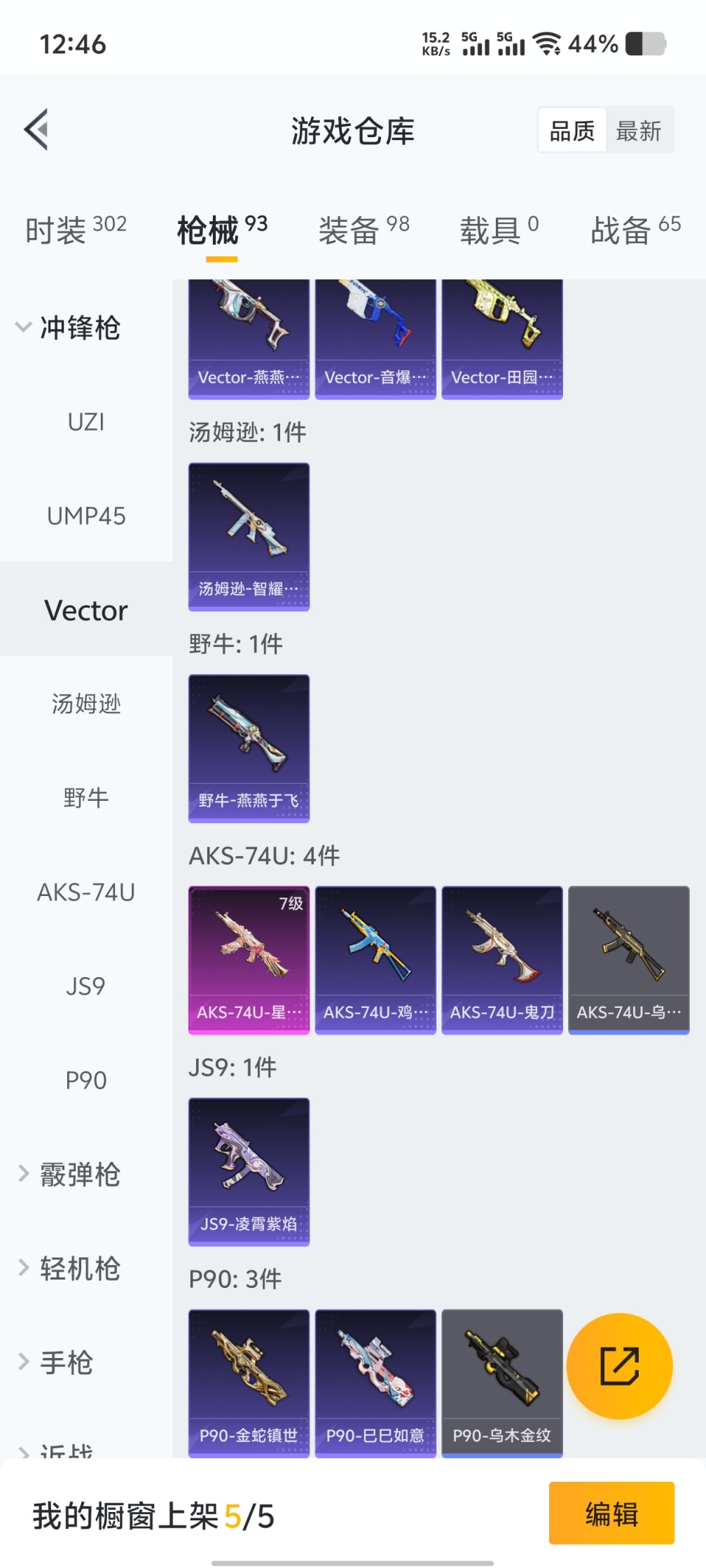Select UMP45 in the sidebar

pyautogui.click(x=86, y=516)
